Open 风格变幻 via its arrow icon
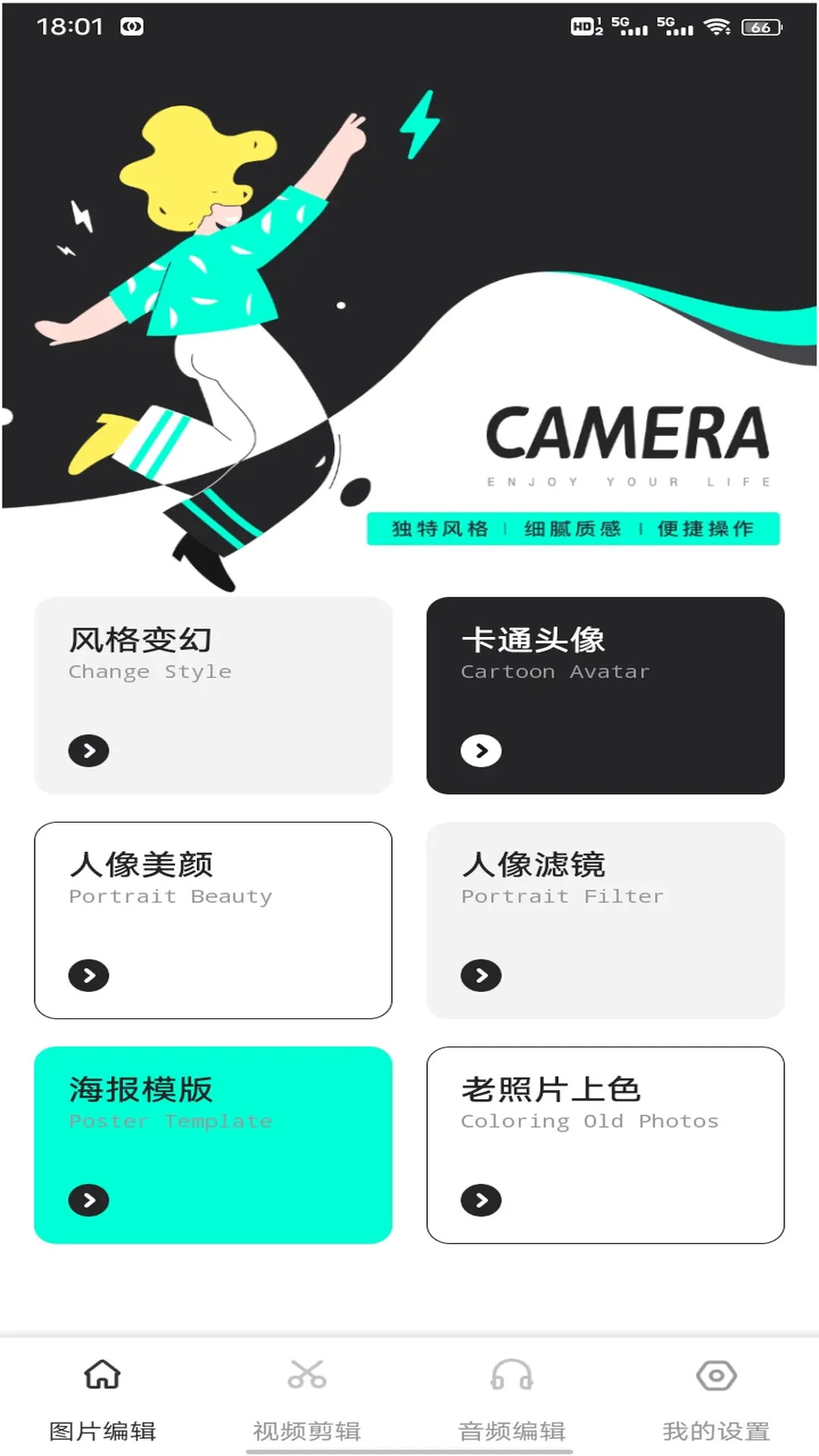The width and height of the screenshot is (819, 1456). (89, 751)
